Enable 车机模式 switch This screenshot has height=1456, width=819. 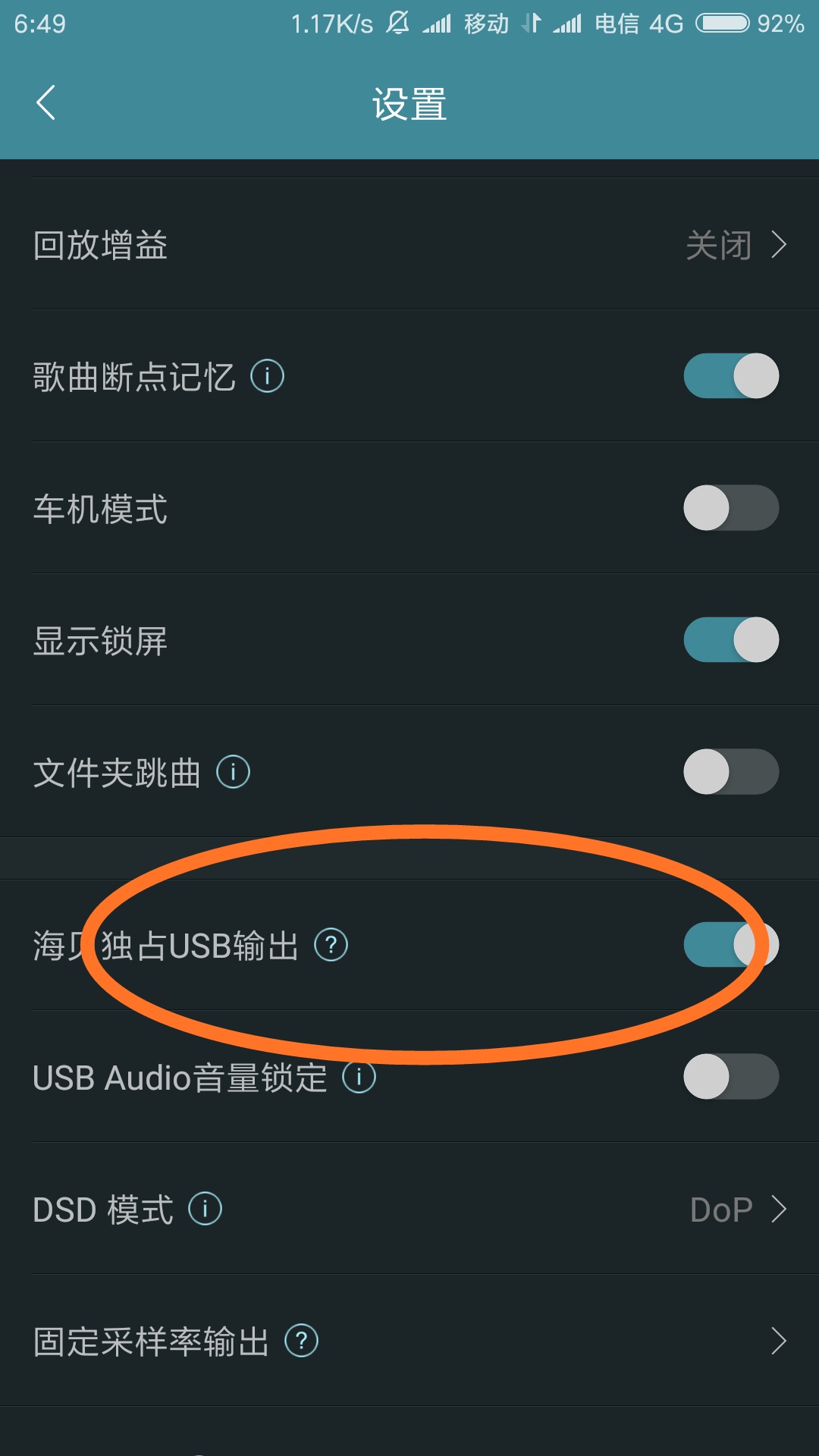pos(731,508)
